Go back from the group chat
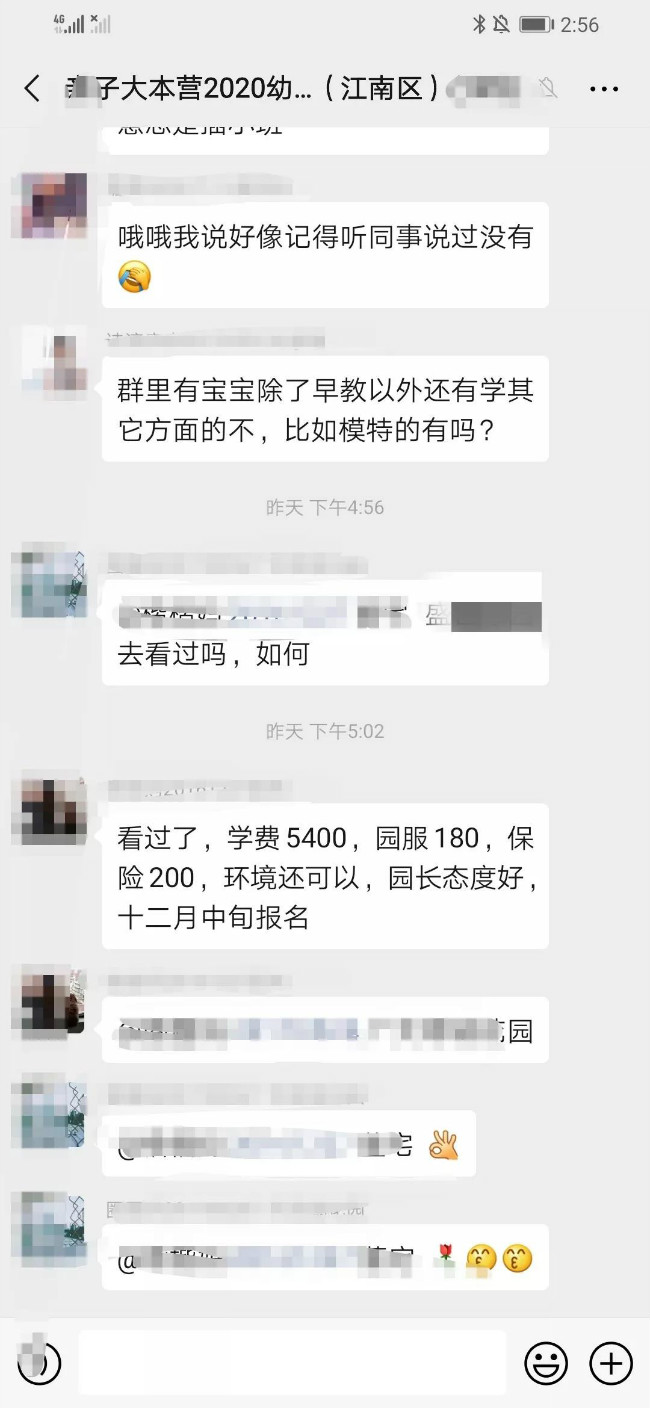 pos(33,88)
